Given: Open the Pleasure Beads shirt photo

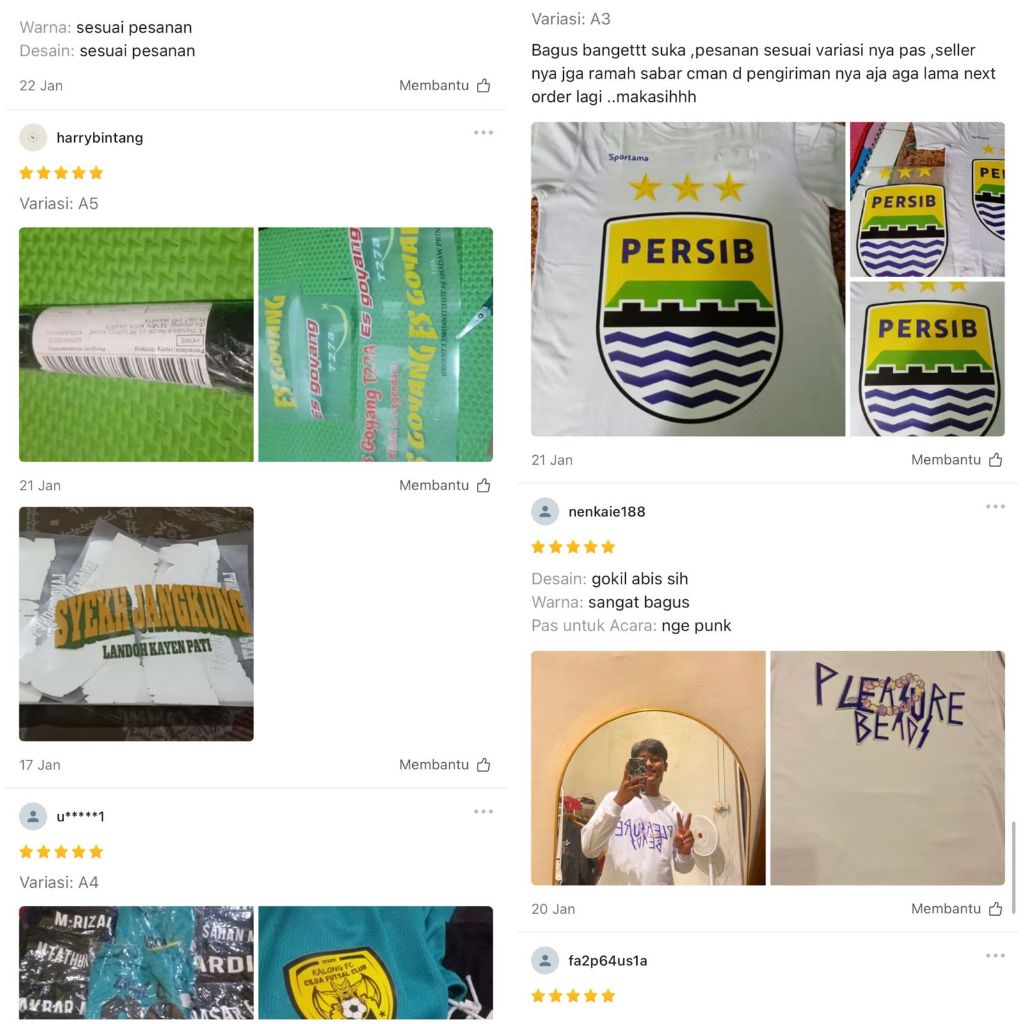Looking at the screenshot, I should point(887,768).
